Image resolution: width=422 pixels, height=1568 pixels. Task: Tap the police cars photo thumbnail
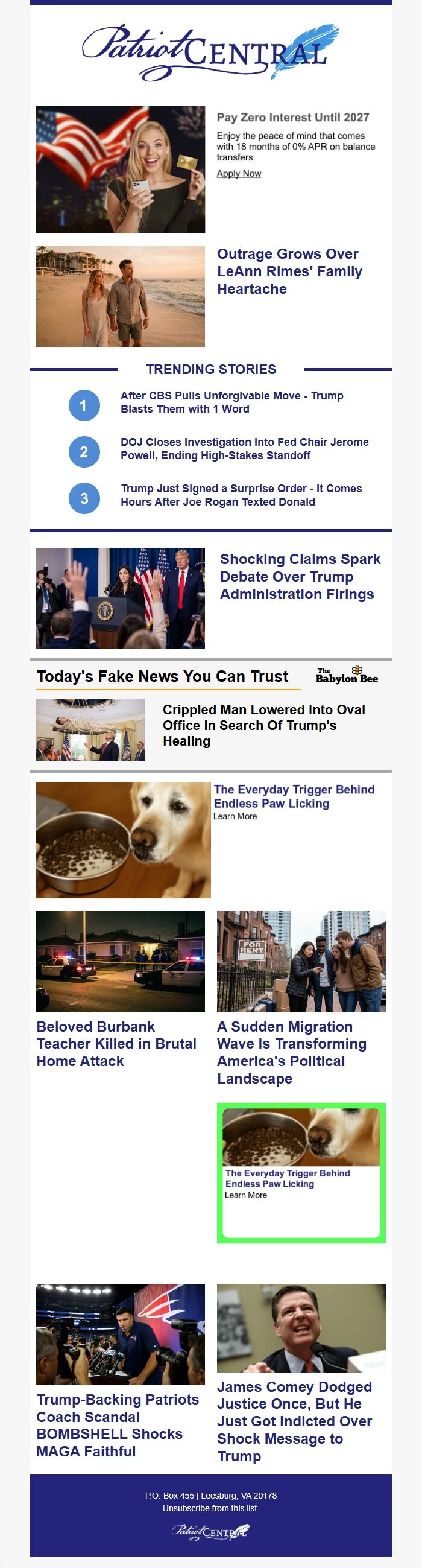(121, 961)
